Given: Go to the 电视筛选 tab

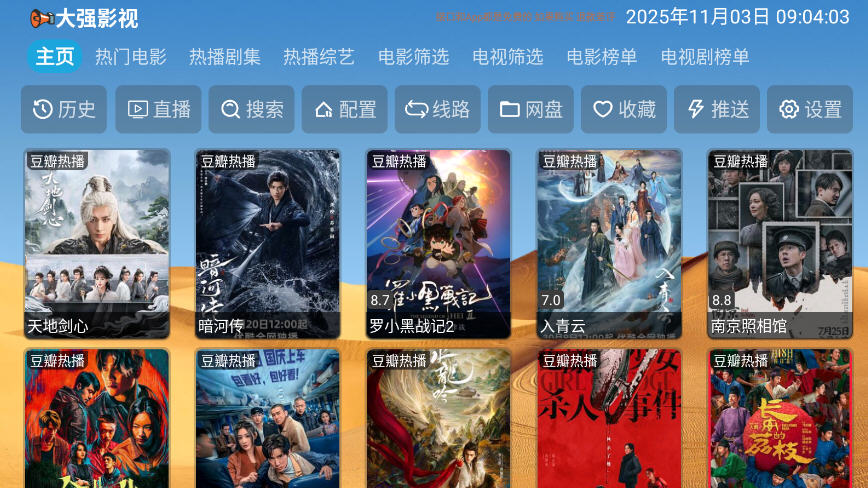Looking at the screenshot, I should click(507, 57).
